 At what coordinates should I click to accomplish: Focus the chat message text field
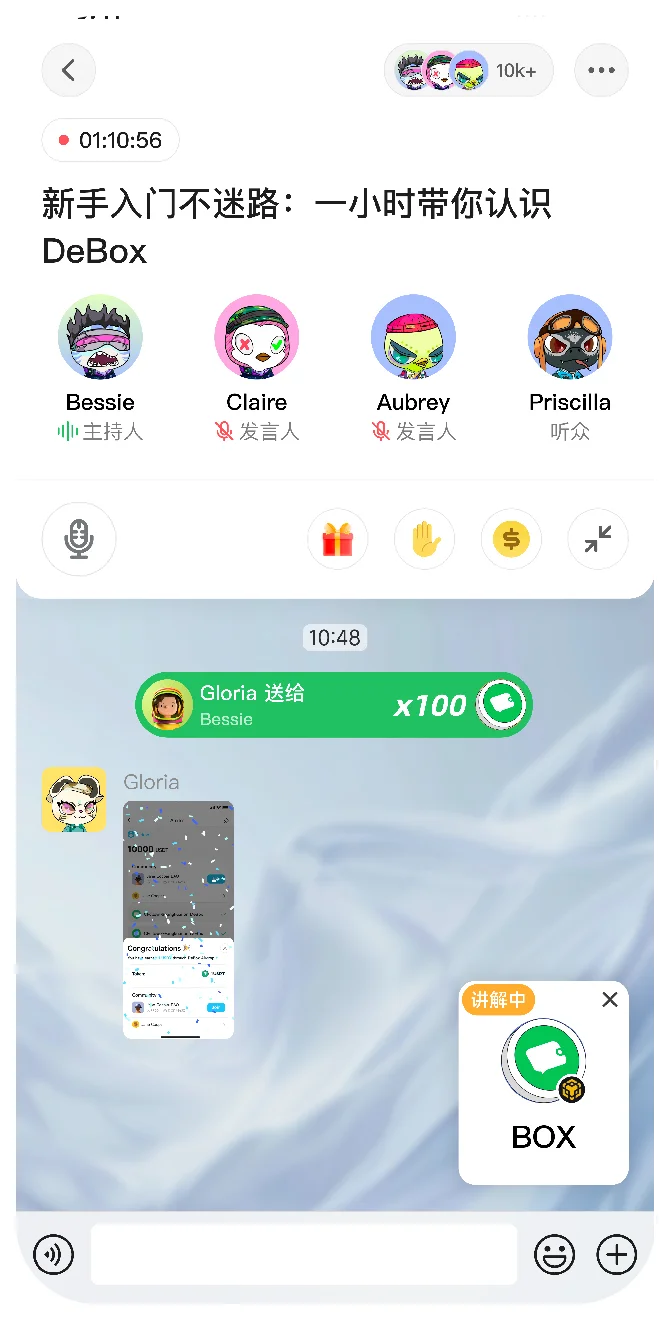point(303,1254)
